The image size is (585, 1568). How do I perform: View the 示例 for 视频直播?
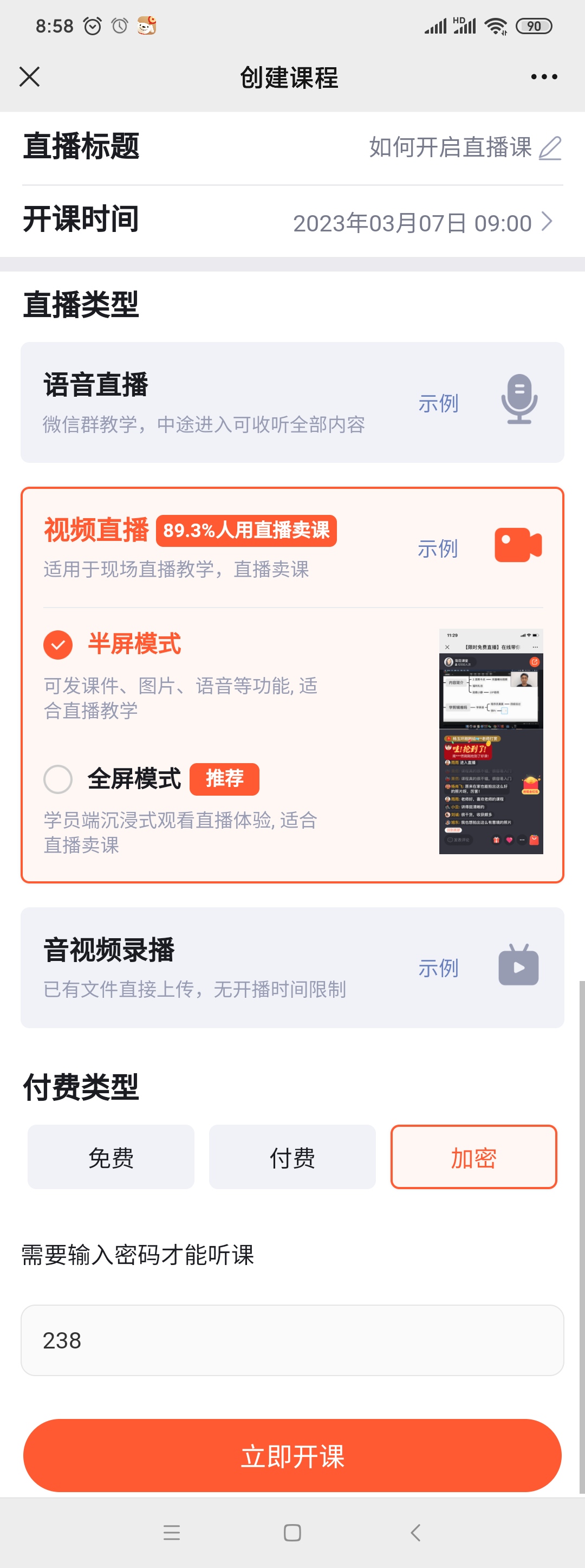pos(438,549)
